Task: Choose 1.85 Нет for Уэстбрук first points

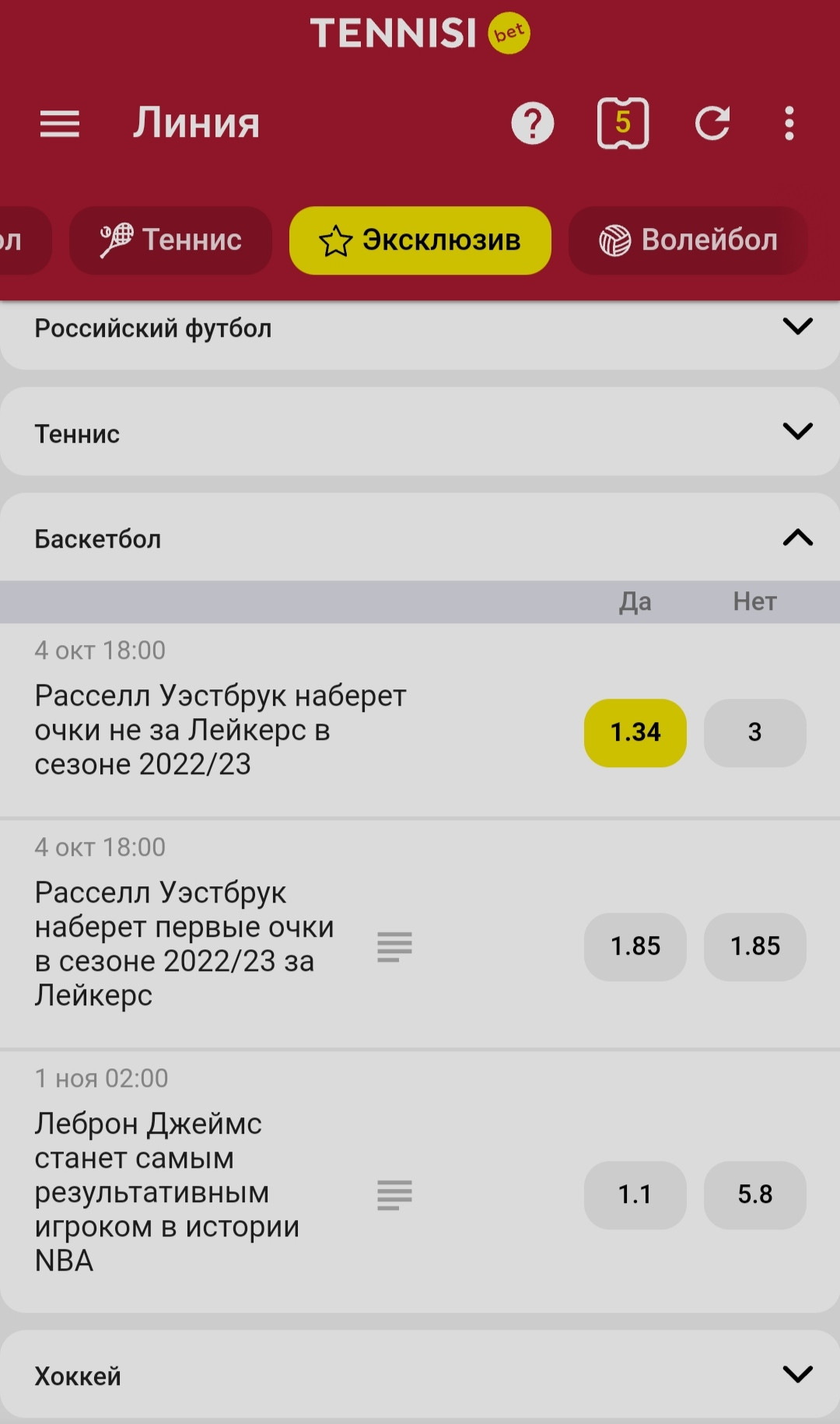Action: click(755, 947)
